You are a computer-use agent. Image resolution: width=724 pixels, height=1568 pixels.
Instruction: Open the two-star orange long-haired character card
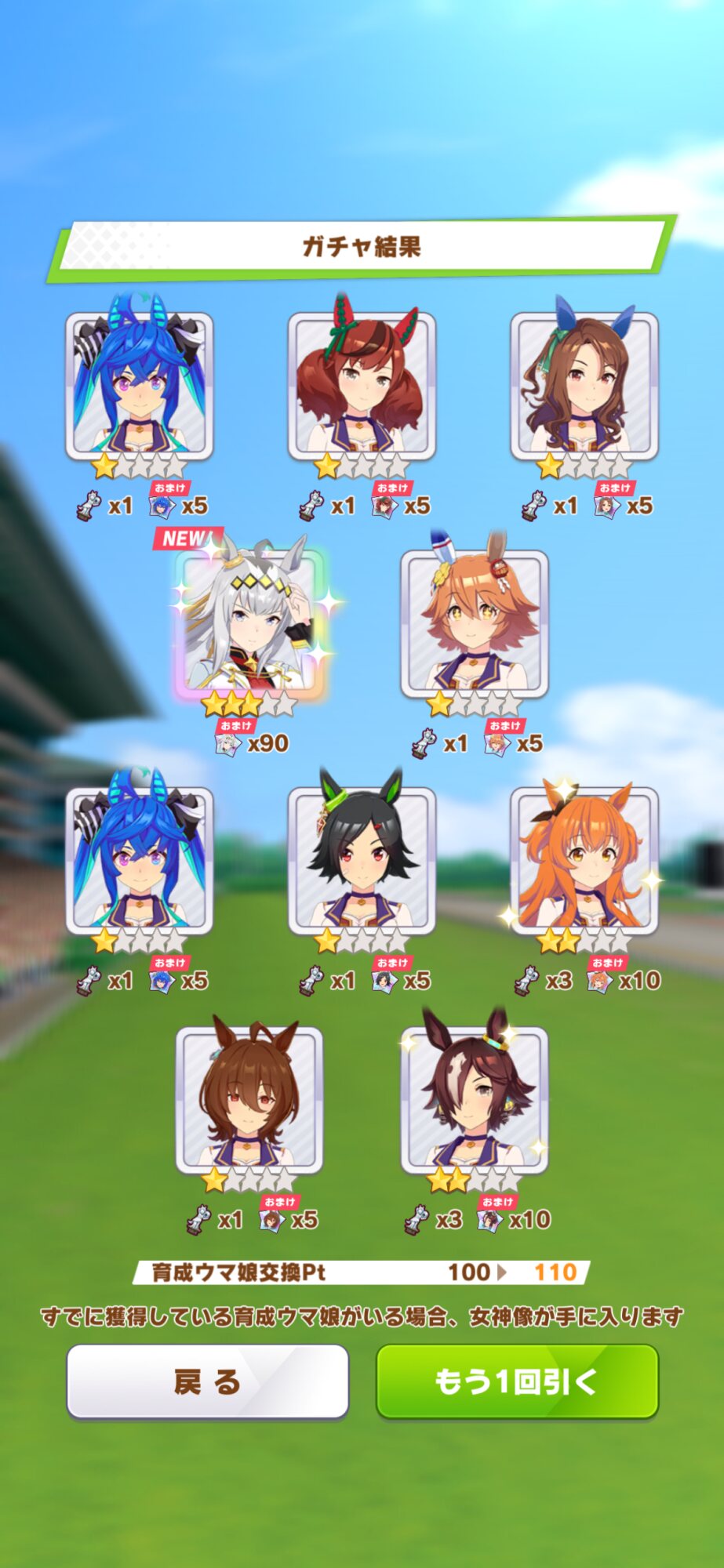pyautogui.click(x=584, y=860)
